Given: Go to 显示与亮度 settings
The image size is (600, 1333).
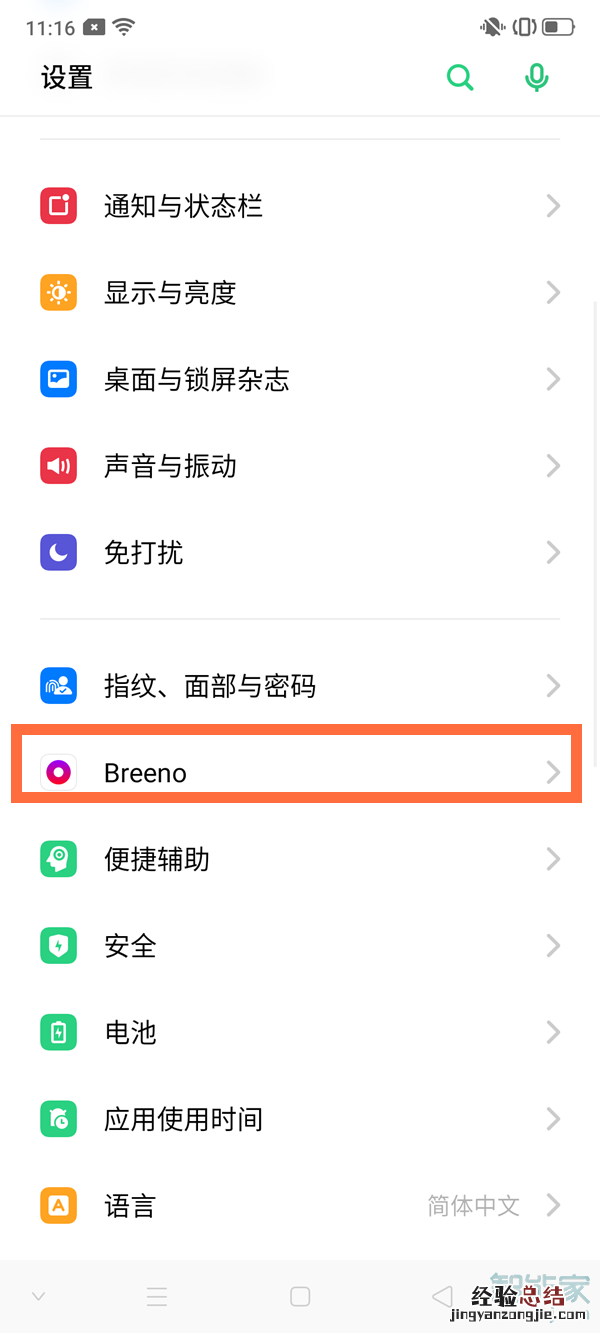Looking at the screenshot, I should click(300, 293).
